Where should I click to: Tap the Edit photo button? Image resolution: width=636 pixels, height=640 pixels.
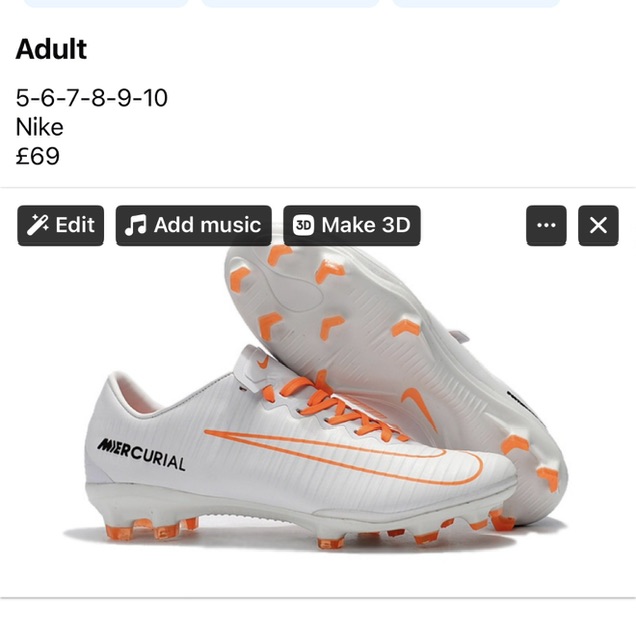point(60,225)
